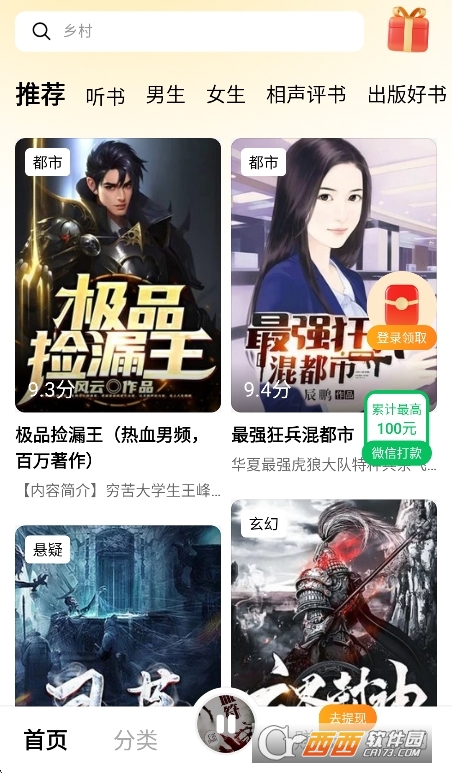Open the 悬疑 book card
Viewport: 452px width, 773px height.
(118, 616)
